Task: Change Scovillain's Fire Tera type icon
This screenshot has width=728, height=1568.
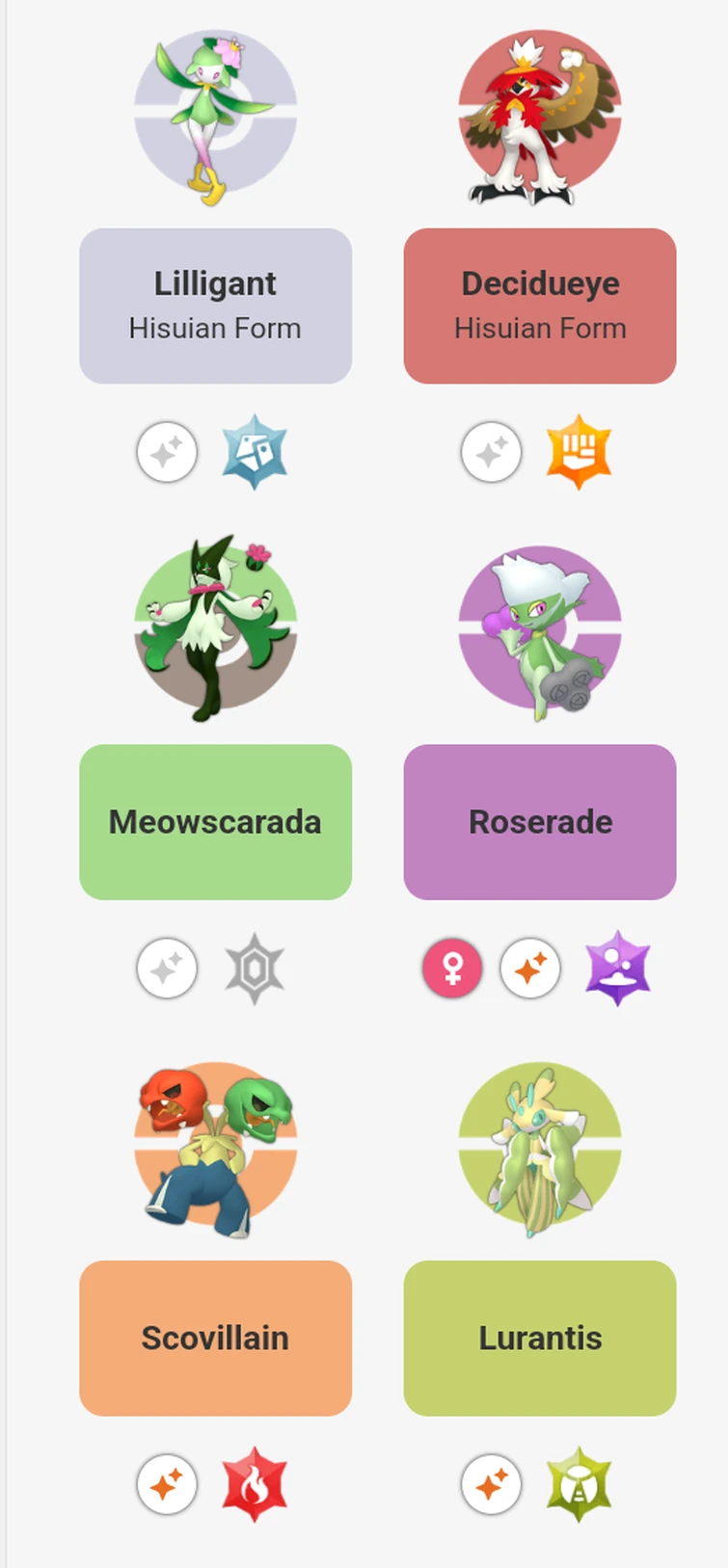Action: (255, 1484)
